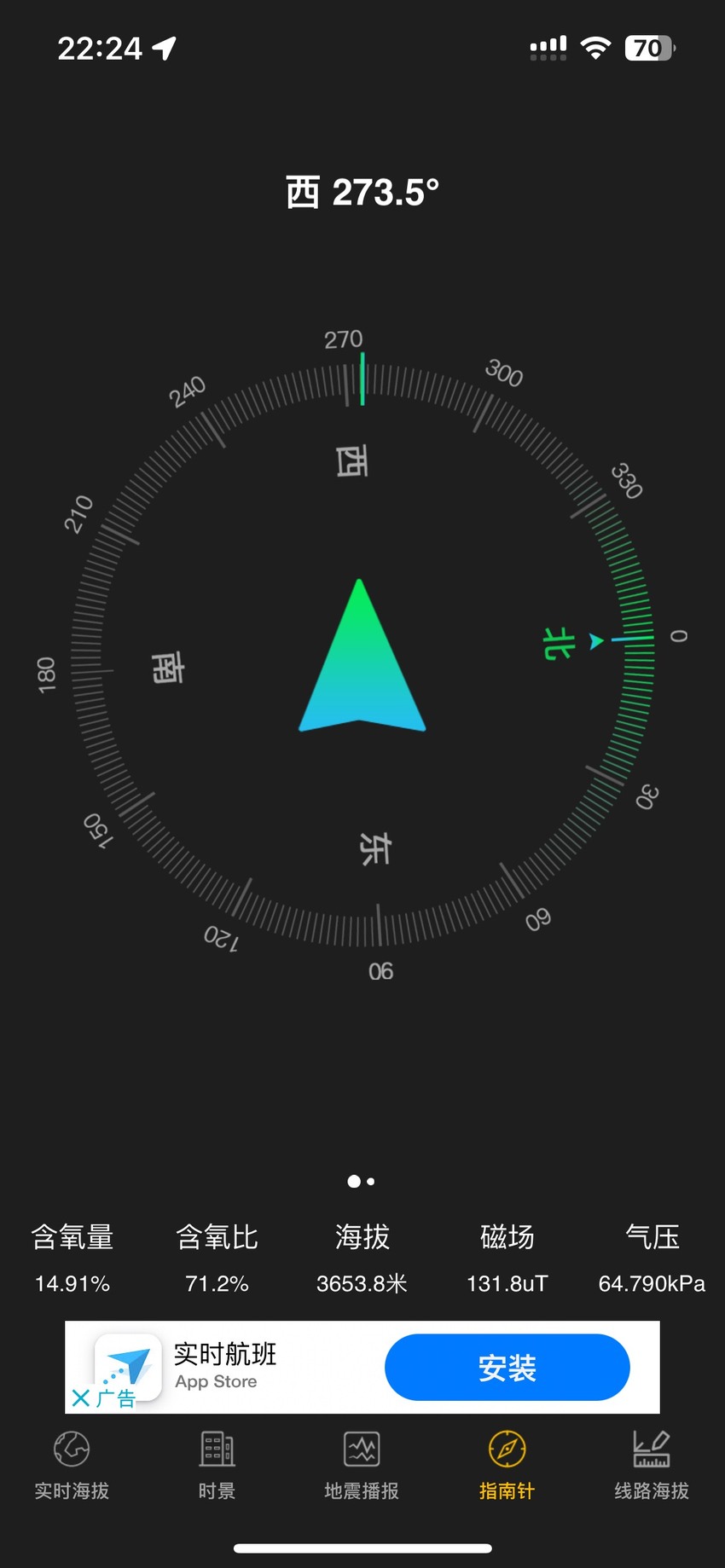Go to the 地震播报 tab
The height and width of the screenshot is (1568, 725).
tap(362, 1466)
